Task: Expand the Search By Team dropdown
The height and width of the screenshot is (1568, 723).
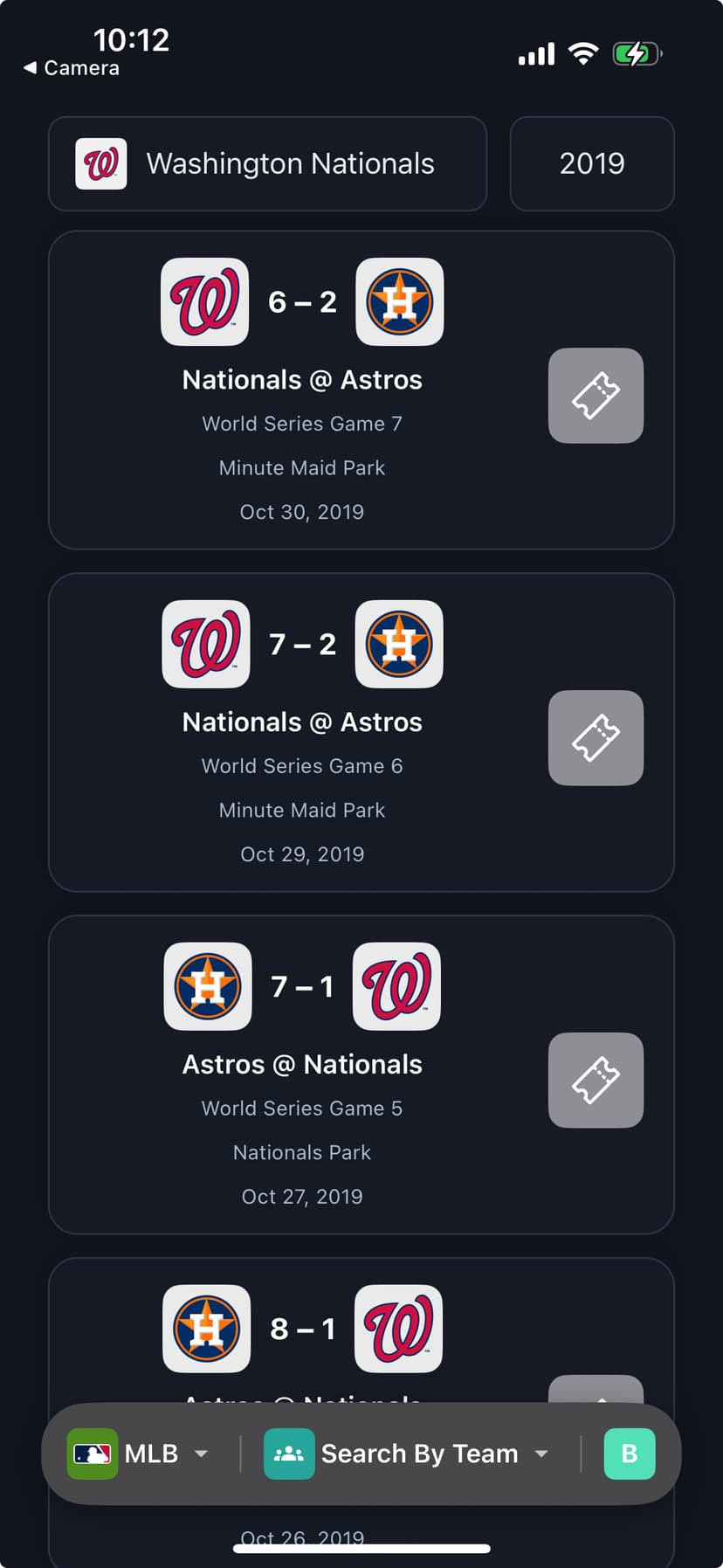Action: (543, 1453)
